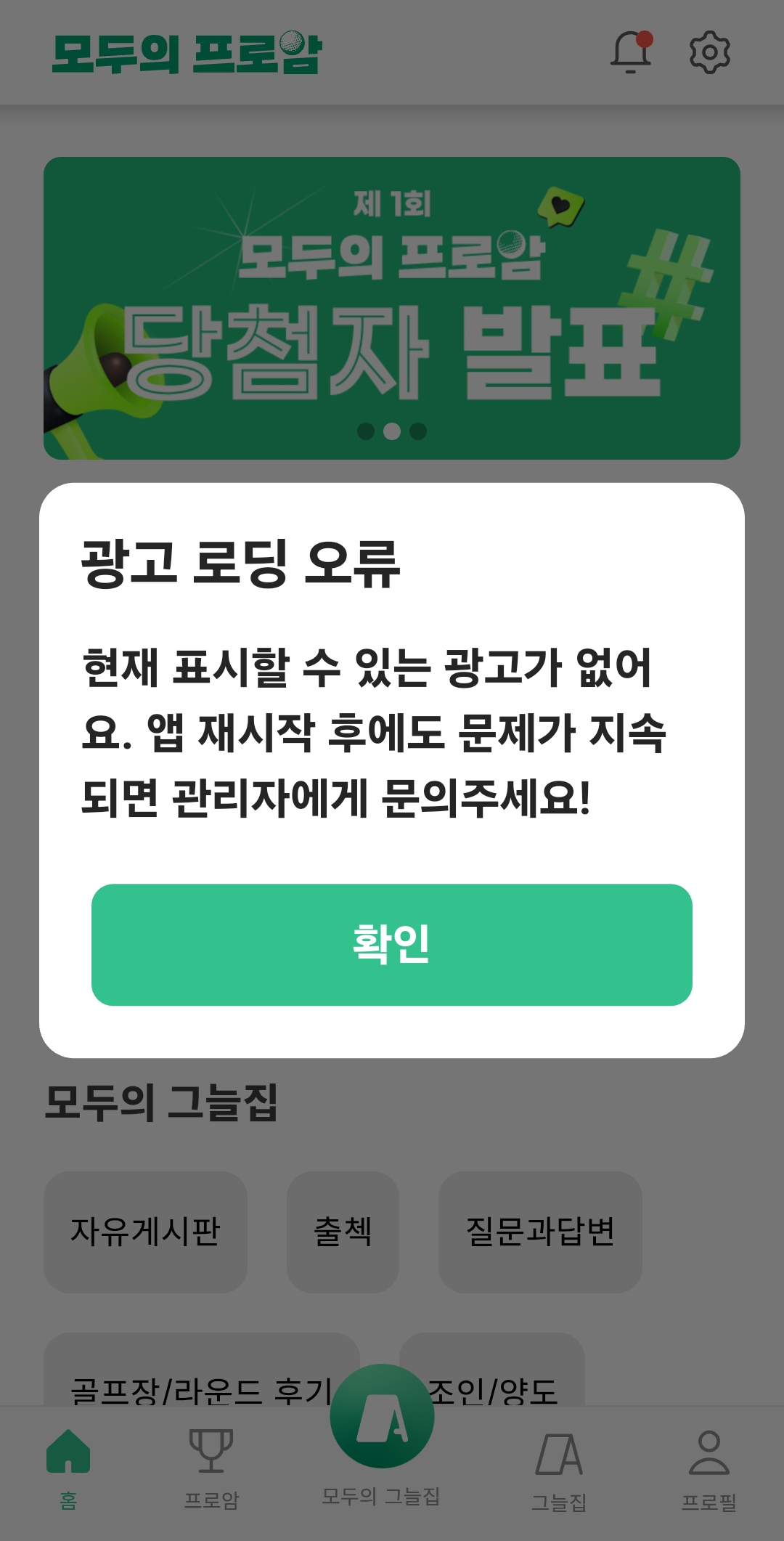The width and height of the screenshot is (784, 1541).
Task: Confirm the ad loading error dialog with 확인
Action: pyautogui.click(x=392, y=944)
